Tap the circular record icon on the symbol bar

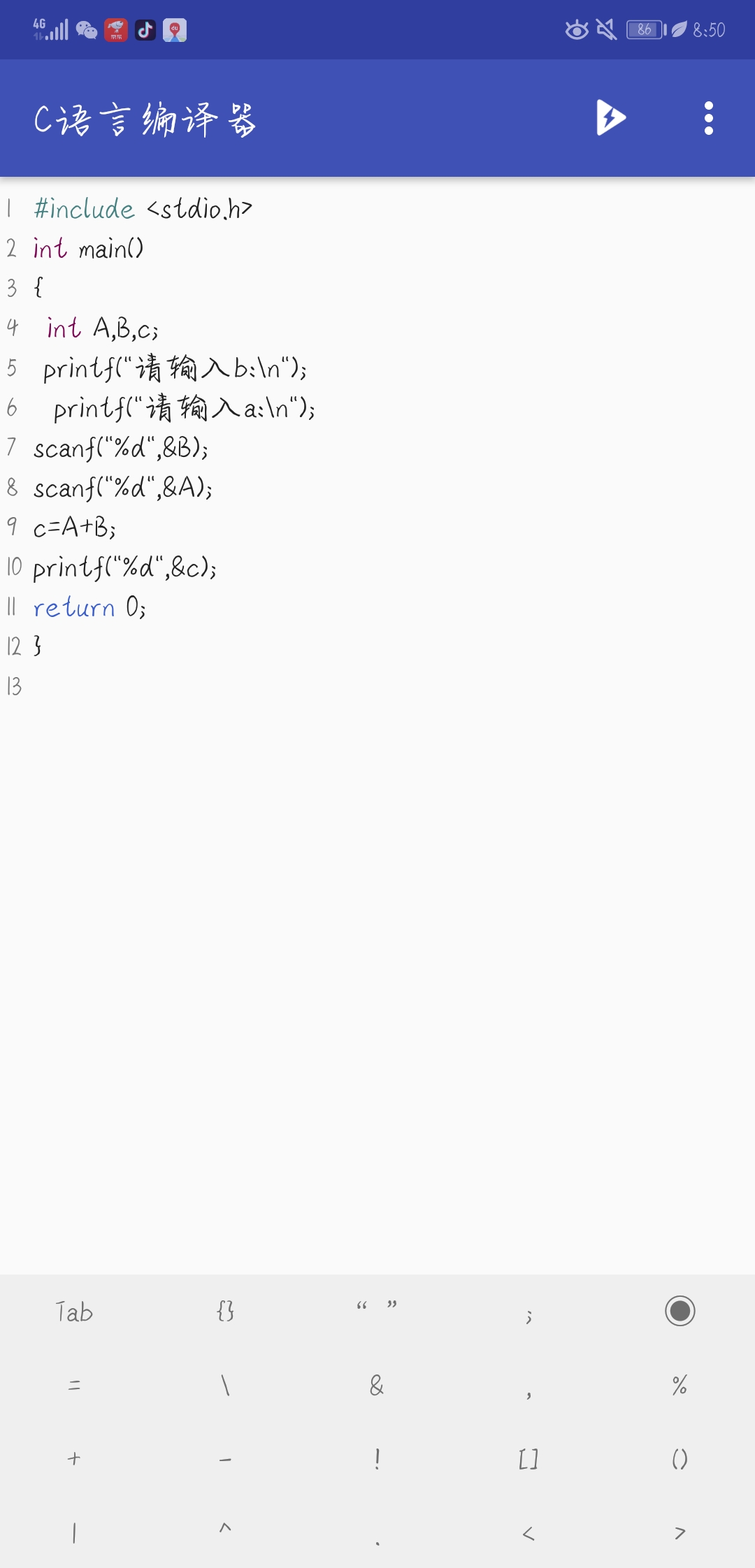[x=679, y=1311]
